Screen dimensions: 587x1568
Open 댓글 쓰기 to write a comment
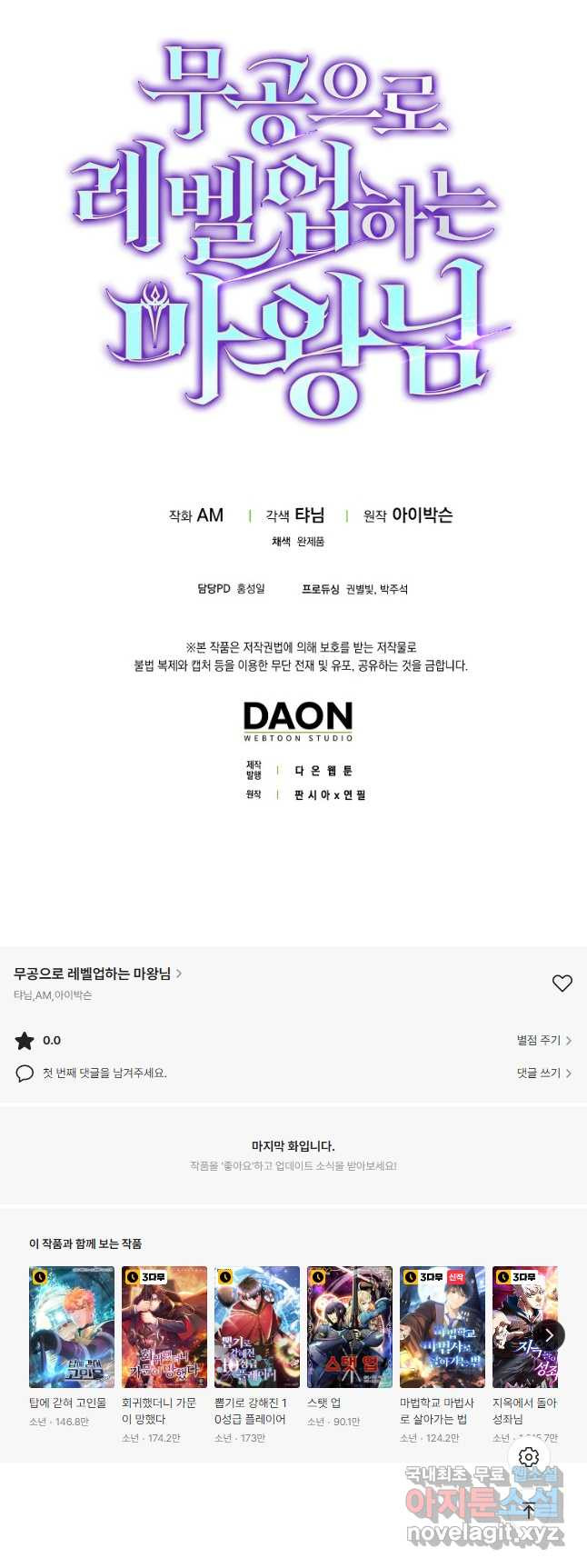(x=543, y=1073)
